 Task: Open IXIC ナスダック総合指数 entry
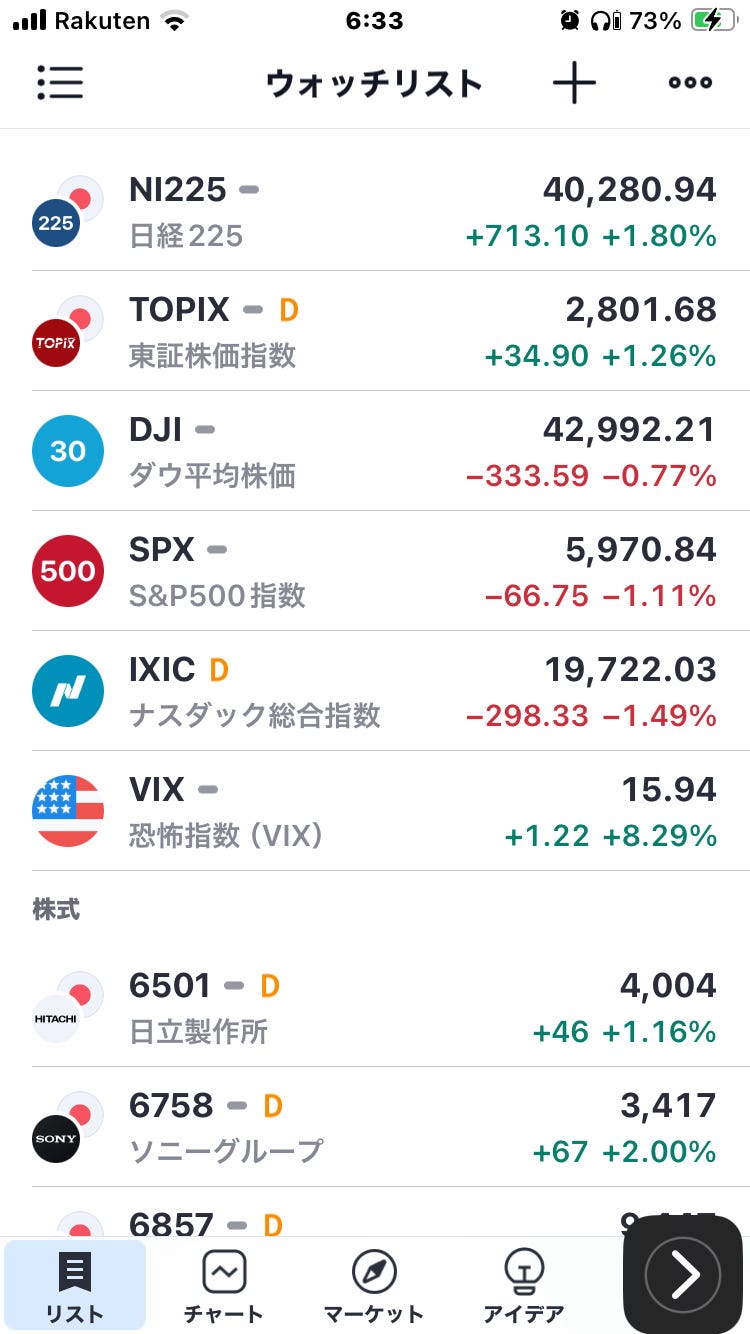point(375,691)
